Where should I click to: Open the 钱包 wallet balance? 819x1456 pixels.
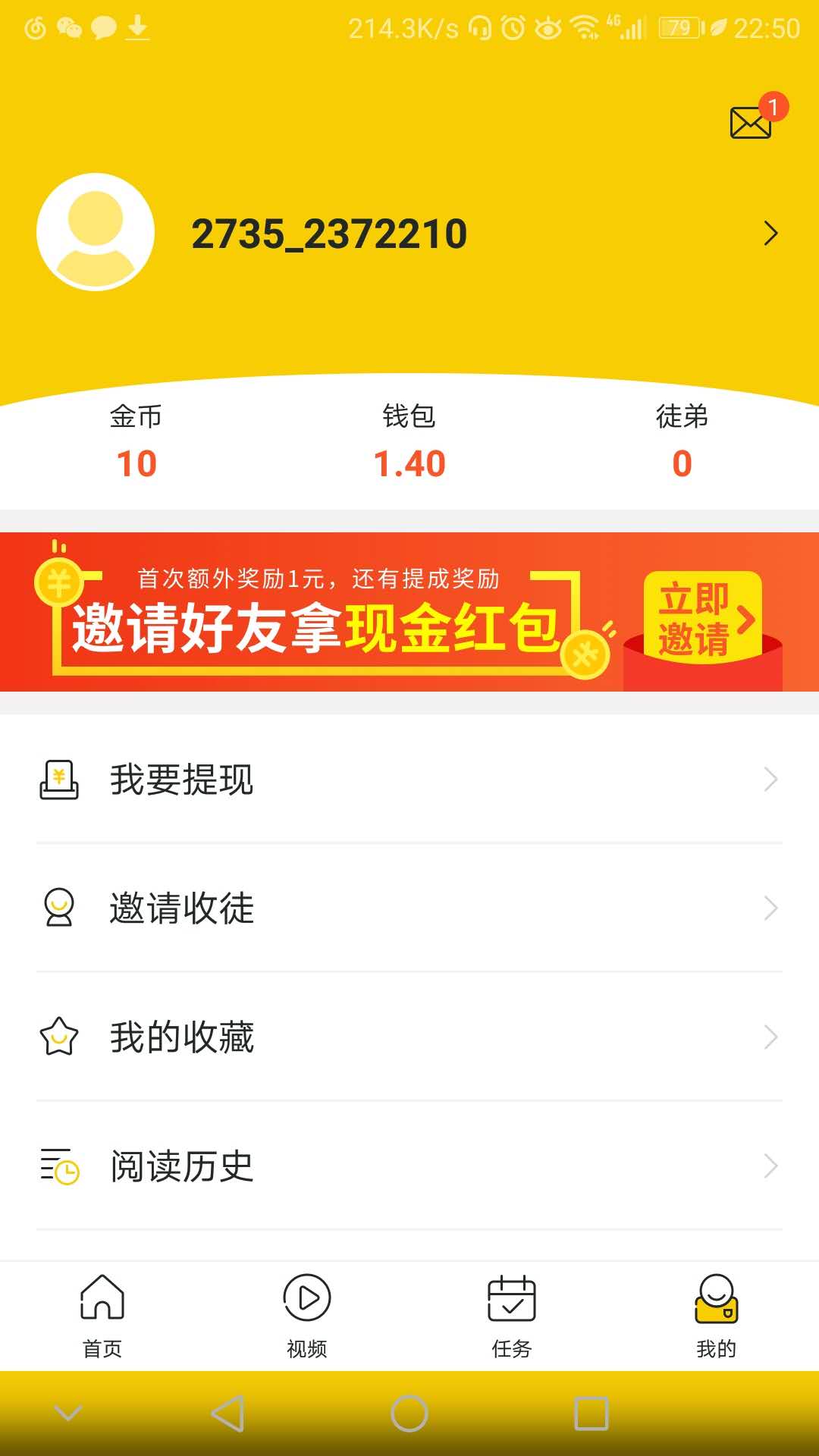coord(409,444)
